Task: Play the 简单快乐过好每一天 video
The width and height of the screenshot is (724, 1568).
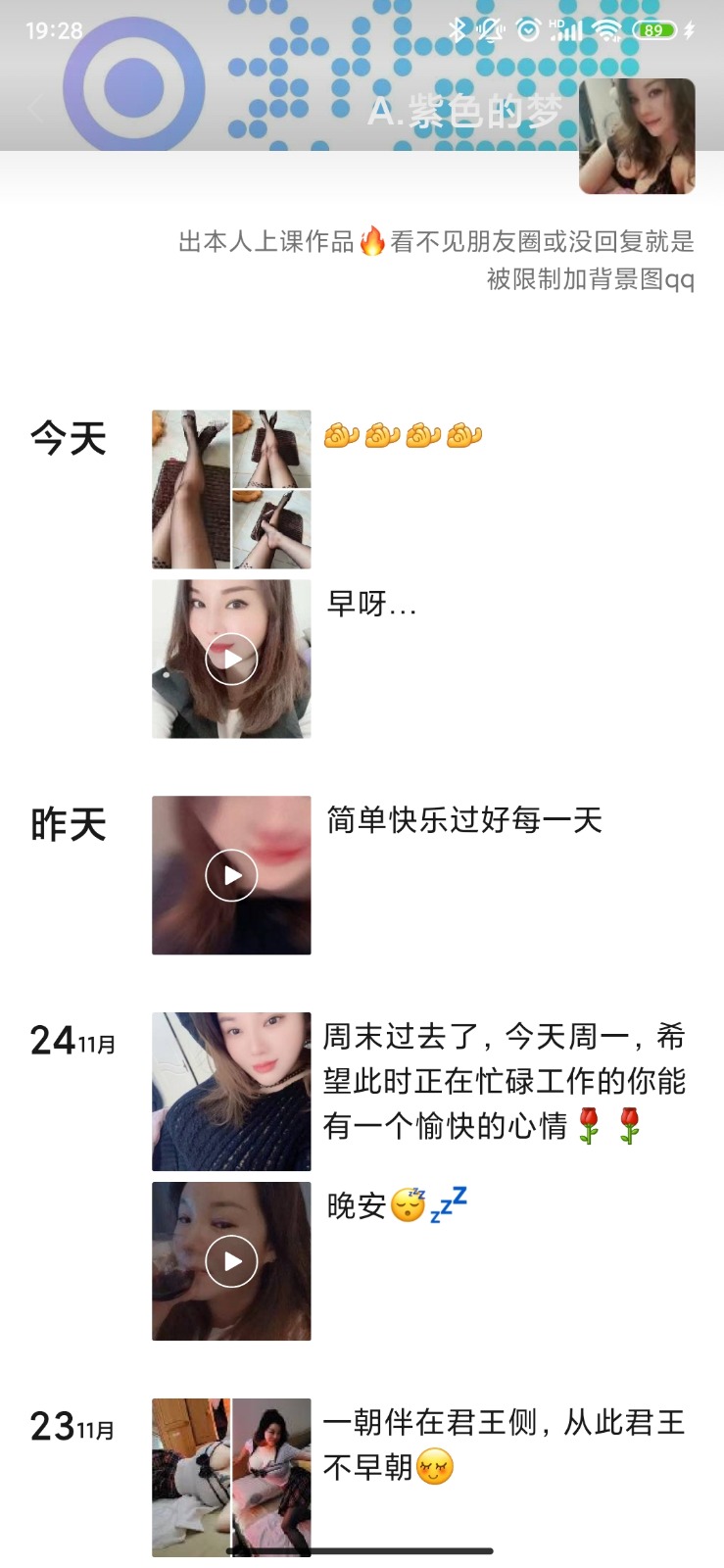Action: pos(230,875)
